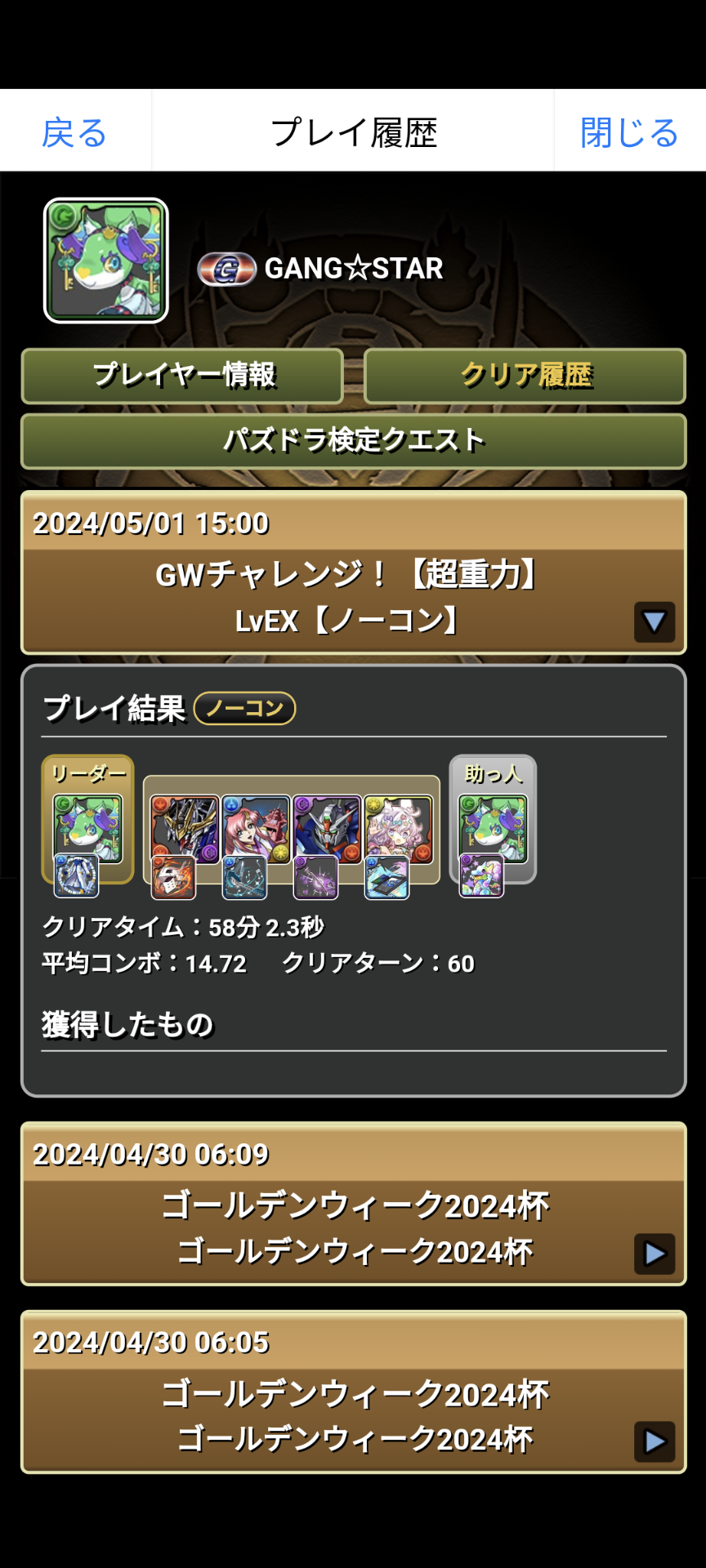
Task: Open the プレイヤー情報 tab
Action: click(182, 376)
